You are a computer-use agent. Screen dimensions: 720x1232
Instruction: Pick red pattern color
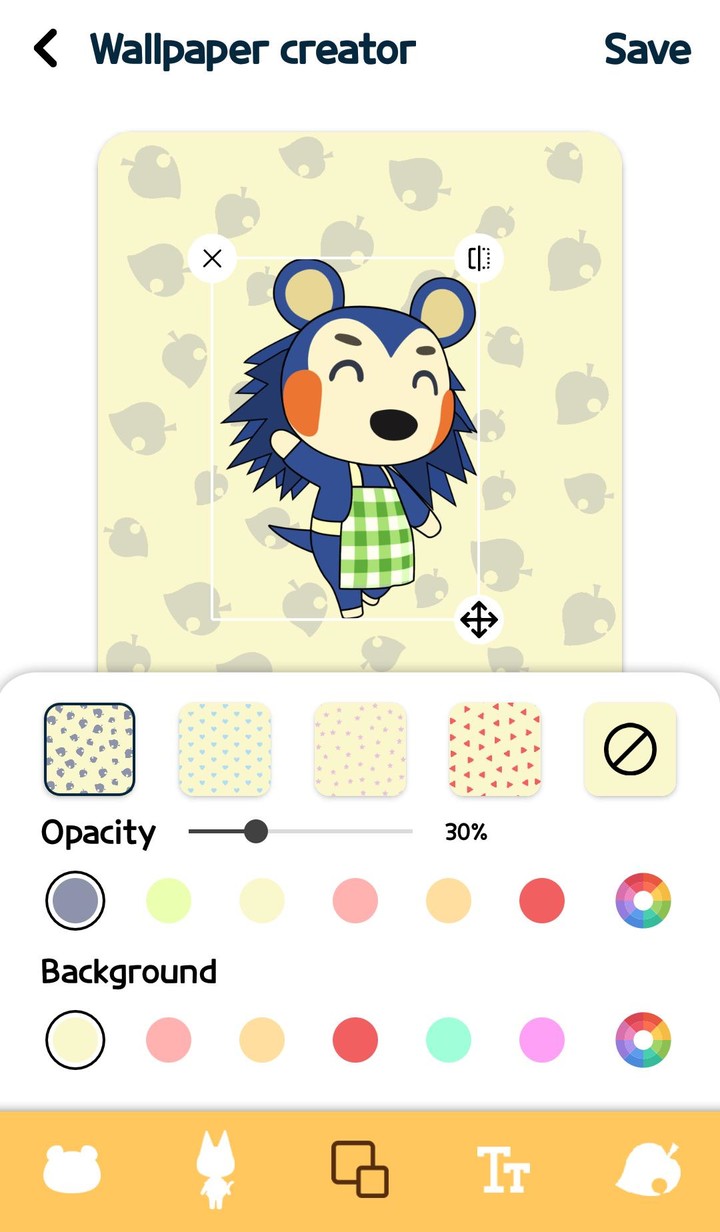pos(542,900)
